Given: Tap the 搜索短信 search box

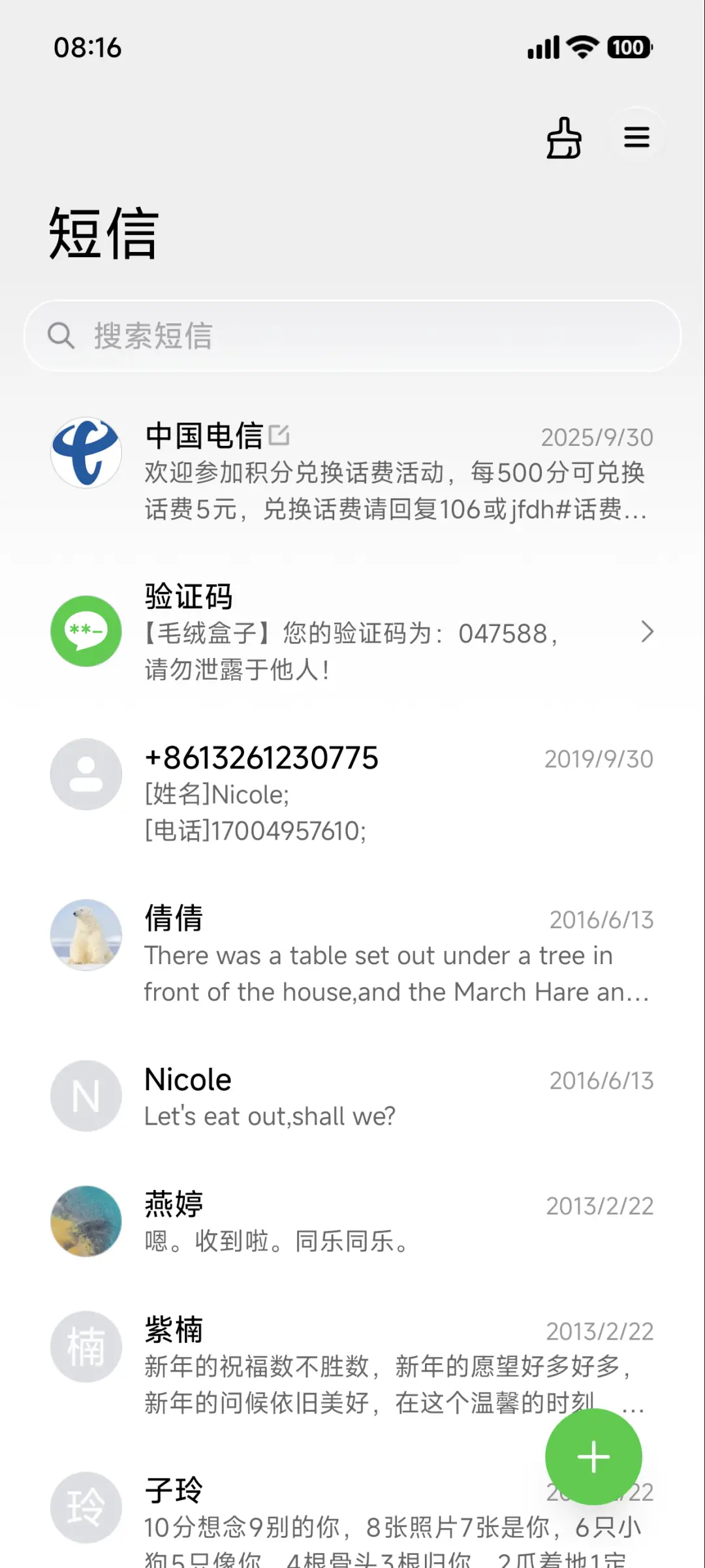Looking at the screenshot, I should point(352,336).
